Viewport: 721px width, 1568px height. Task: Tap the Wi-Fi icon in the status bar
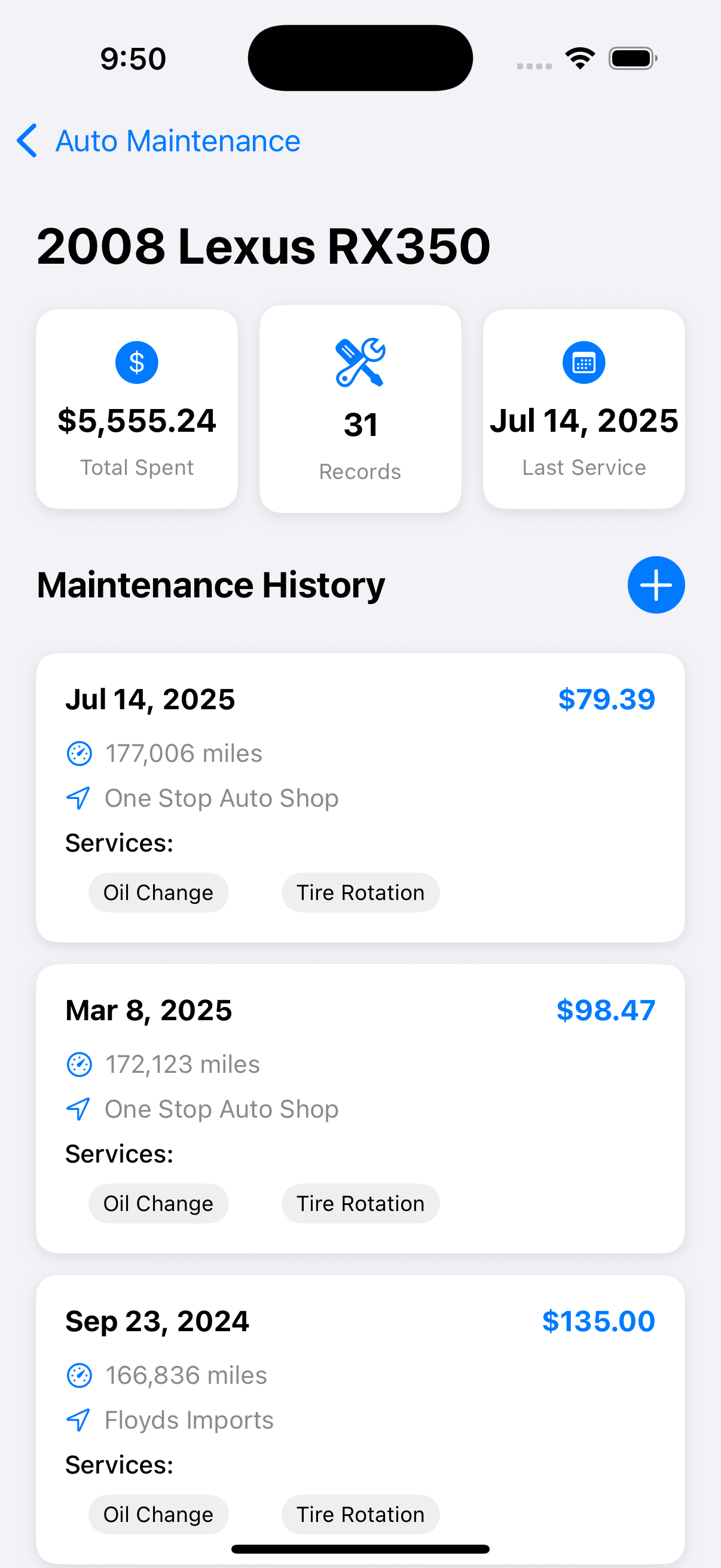579,57
